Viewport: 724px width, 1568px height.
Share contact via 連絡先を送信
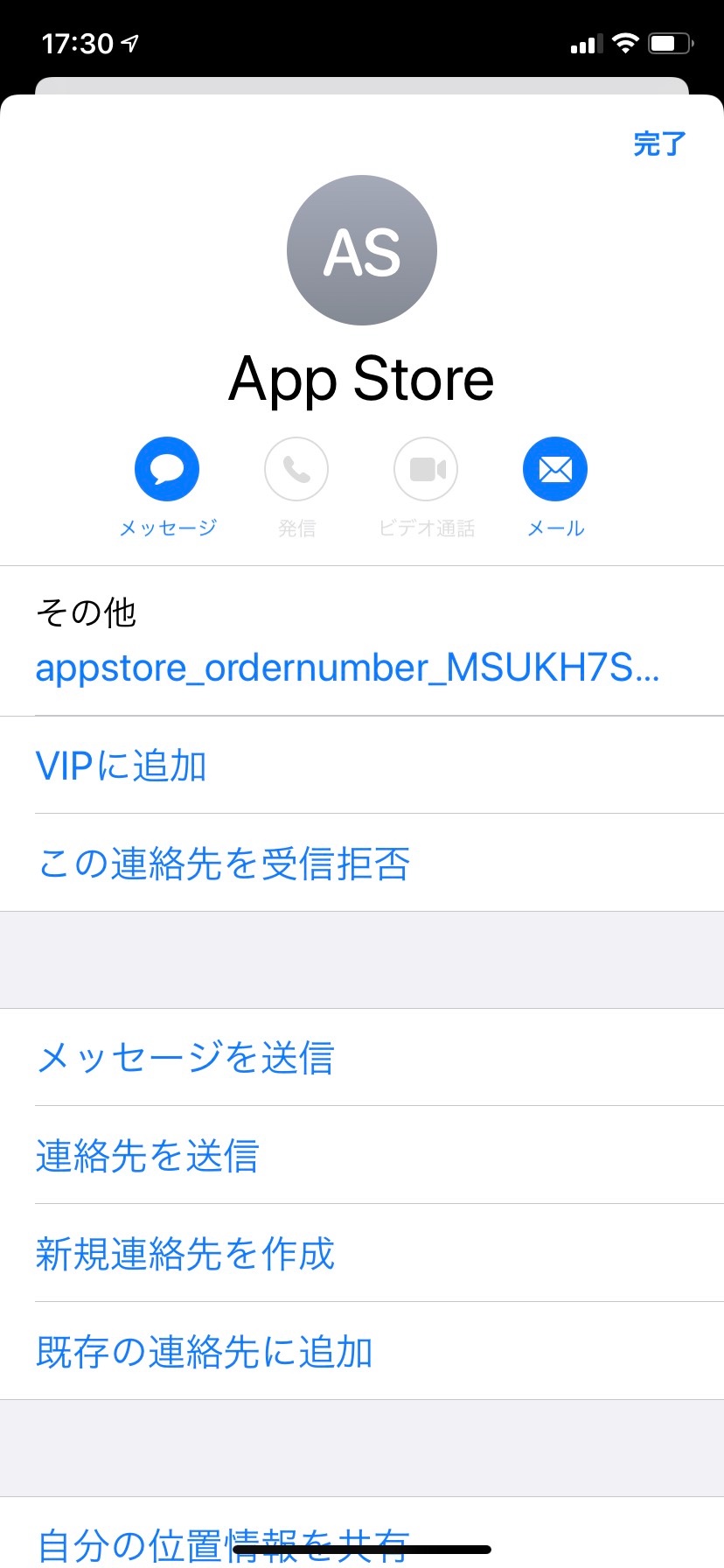pyautogui.click(x=148, y=1156)
